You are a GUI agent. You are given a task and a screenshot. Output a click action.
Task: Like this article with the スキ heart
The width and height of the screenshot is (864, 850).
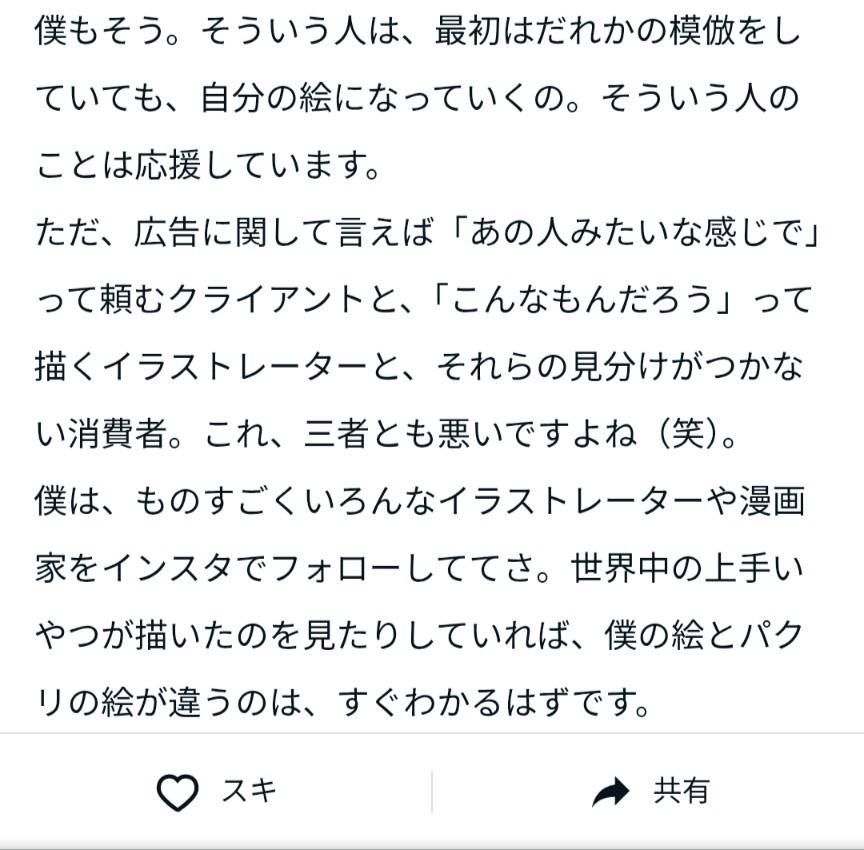(x=180, y=793)
